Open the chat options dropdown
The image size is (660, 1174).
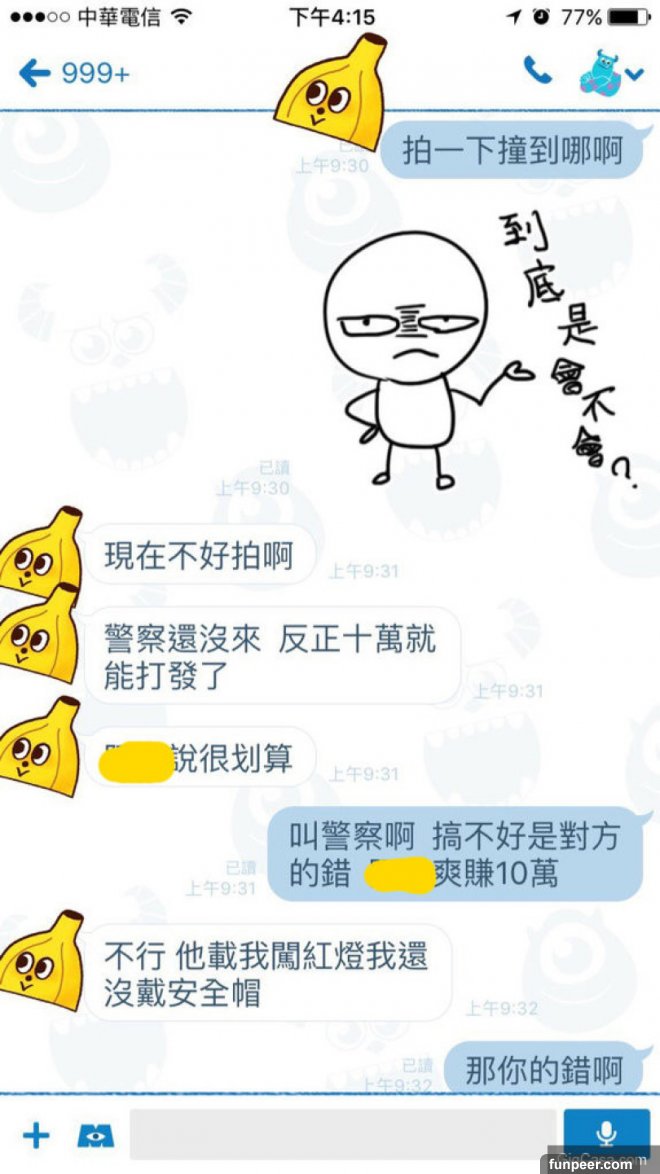click(635, 74)
